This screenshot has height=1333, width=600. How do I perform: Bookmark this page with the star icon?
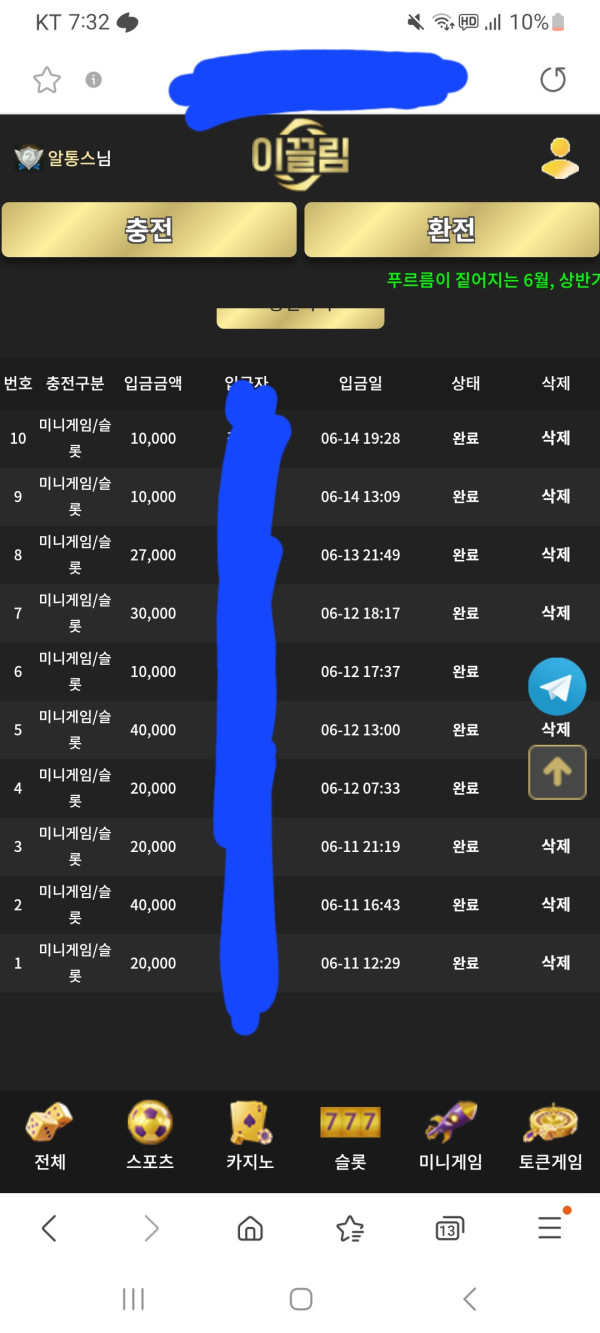47,80
